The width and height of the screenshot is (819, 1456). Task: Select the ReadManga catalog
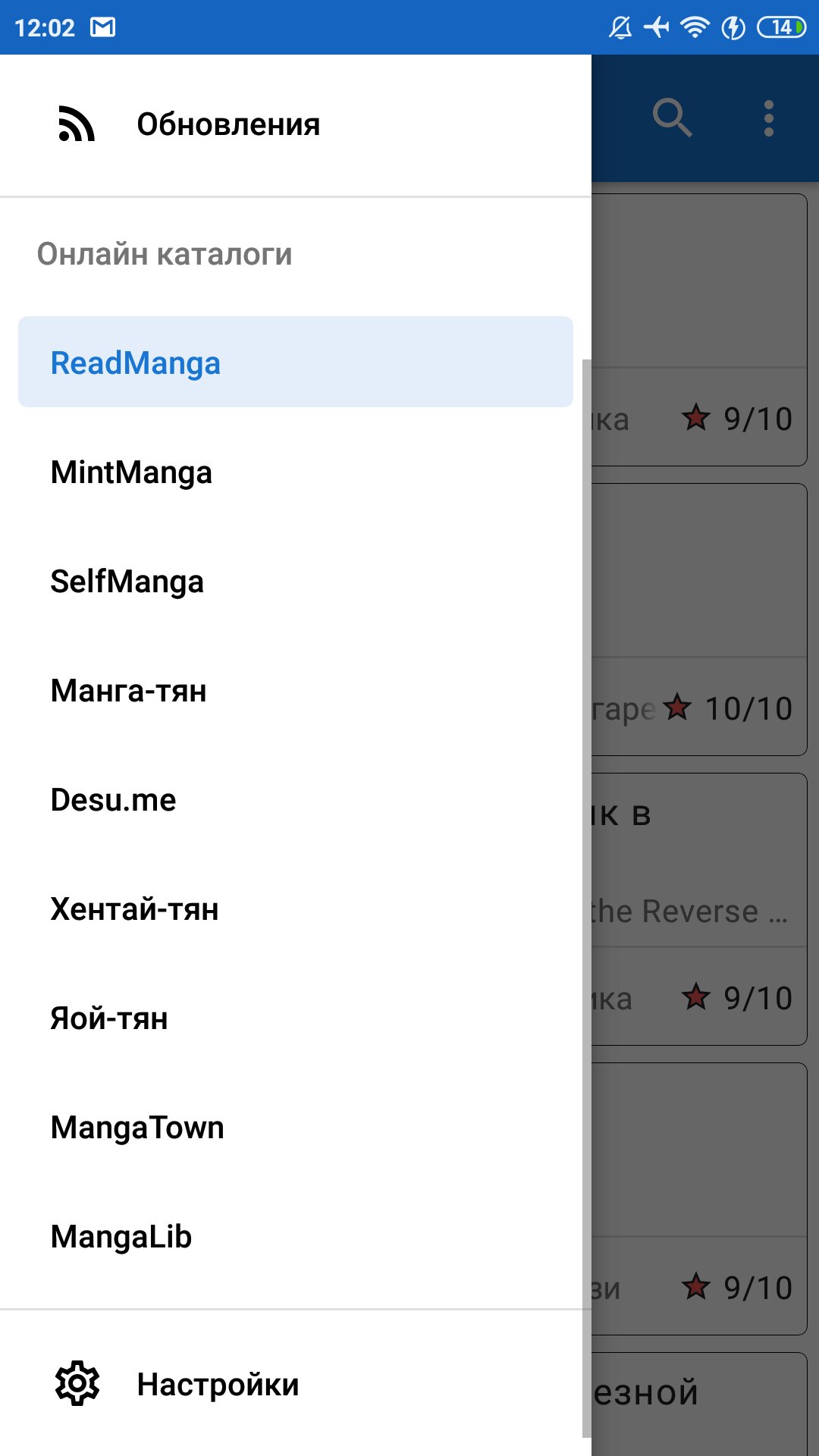coord(296,362)
